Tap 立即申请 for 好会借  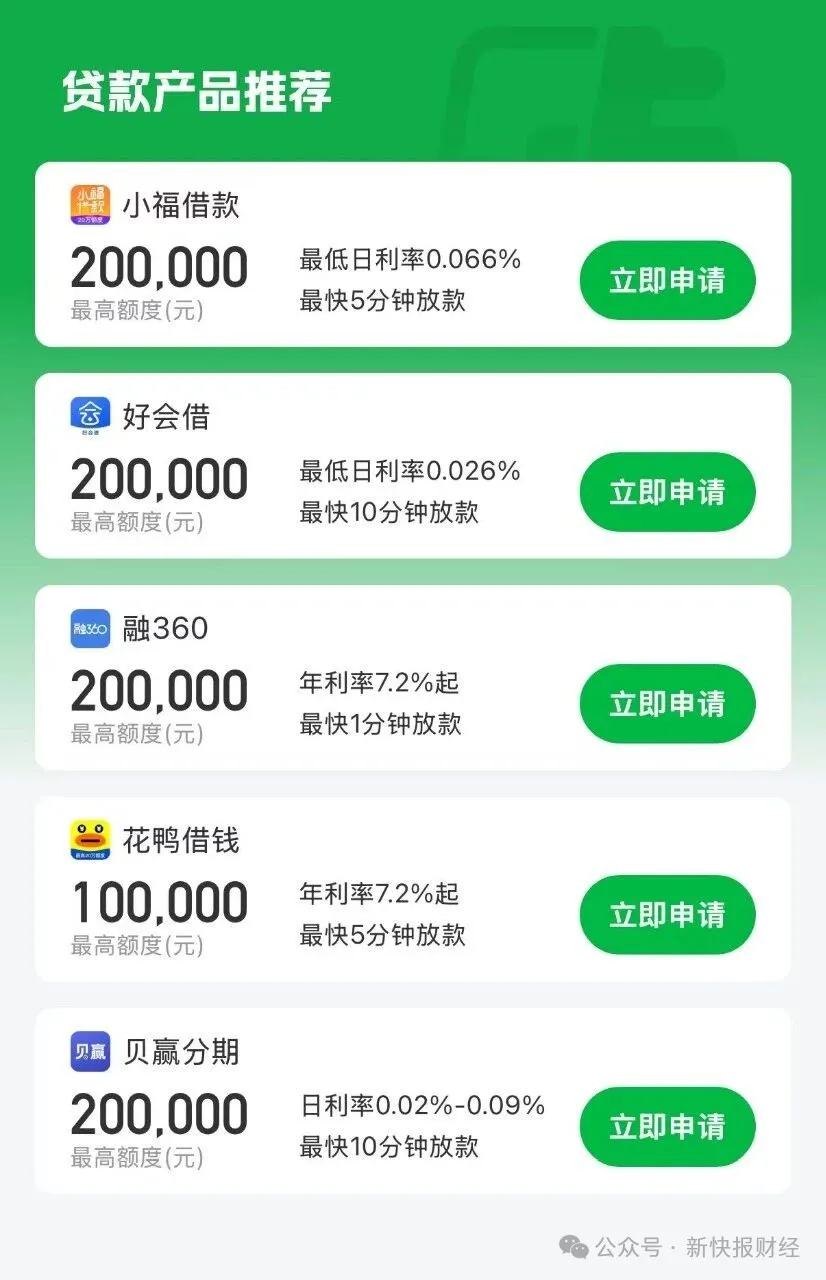(667, 492)
